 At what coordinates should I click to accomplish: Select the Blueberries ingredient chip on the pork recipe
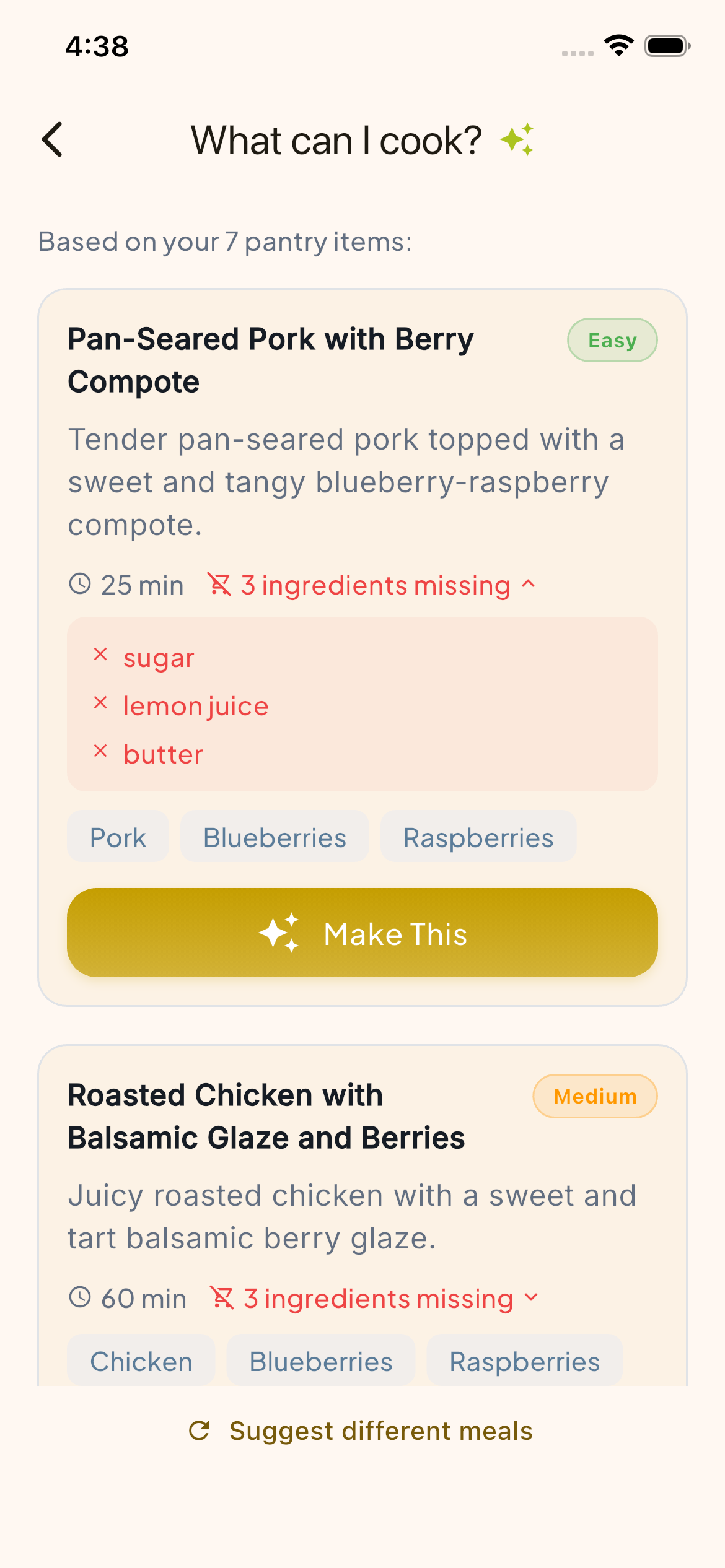(x=275, y=836)
